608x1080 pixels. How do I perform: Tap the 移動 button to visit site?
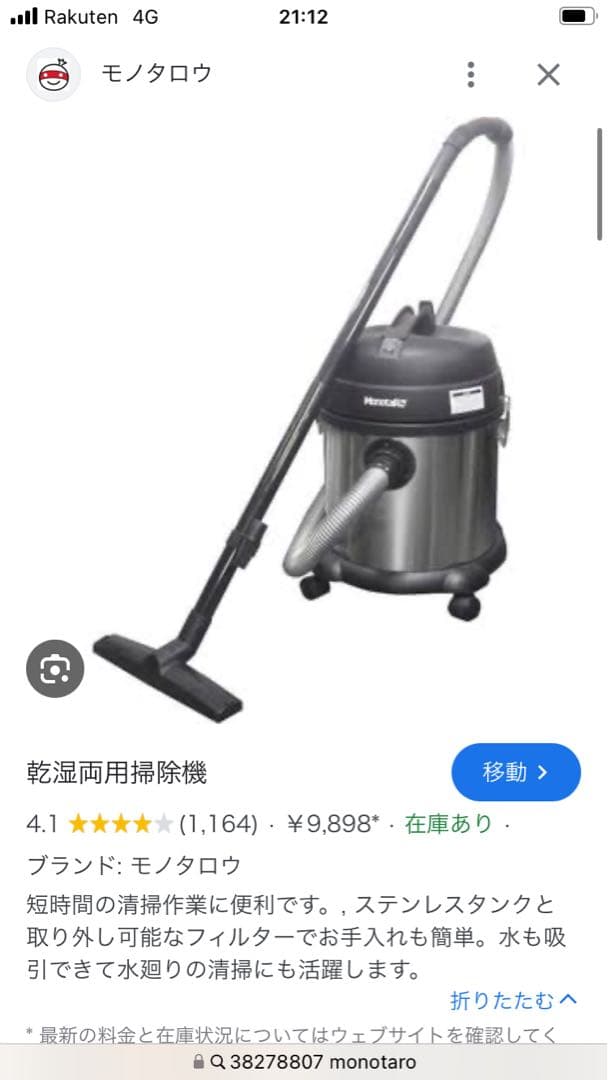pyautogui.click(x=515, y=772)
